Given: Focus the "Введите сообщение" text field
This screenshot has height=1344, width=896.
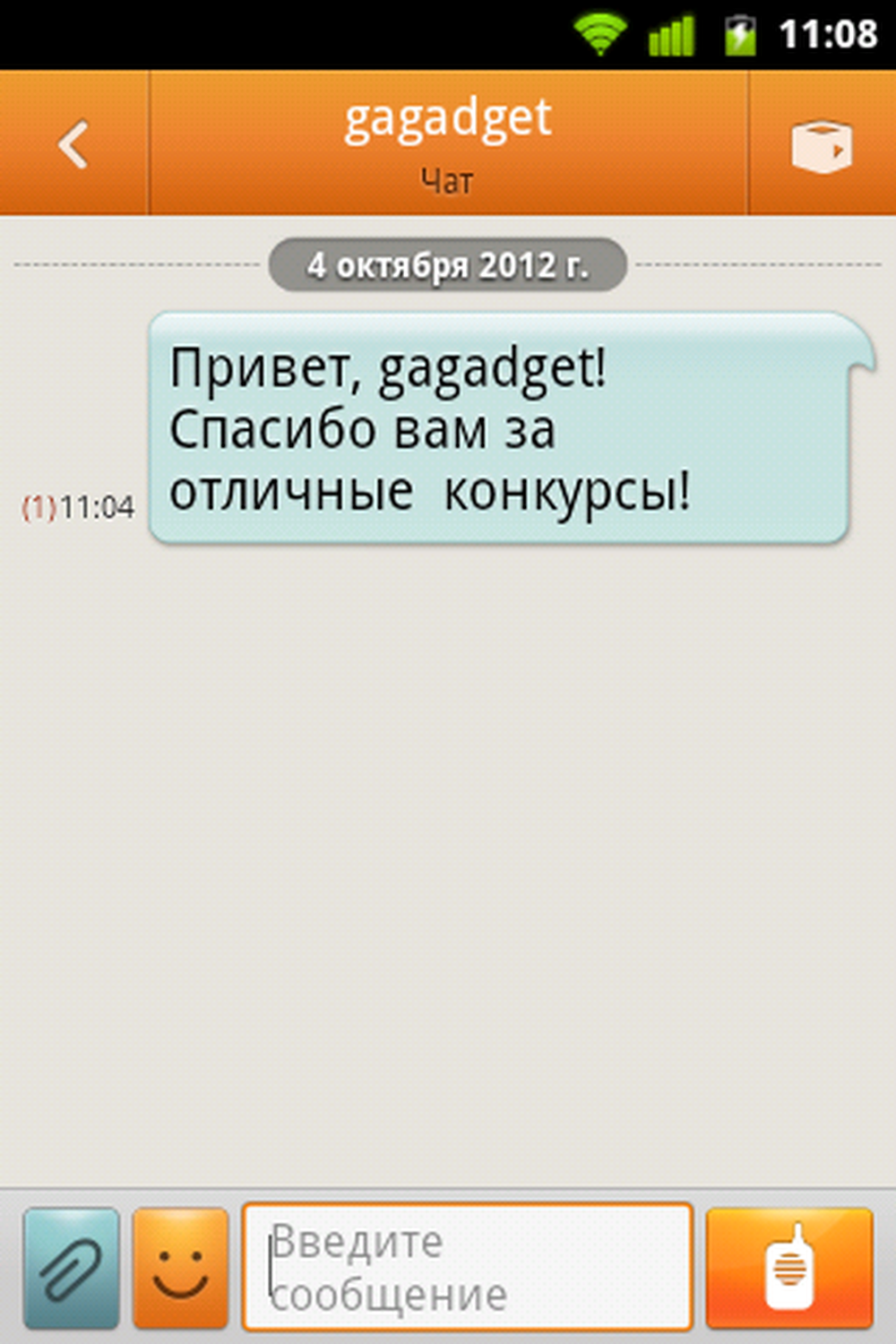Looking at the screenshot, I should [x=468, y=1267].
